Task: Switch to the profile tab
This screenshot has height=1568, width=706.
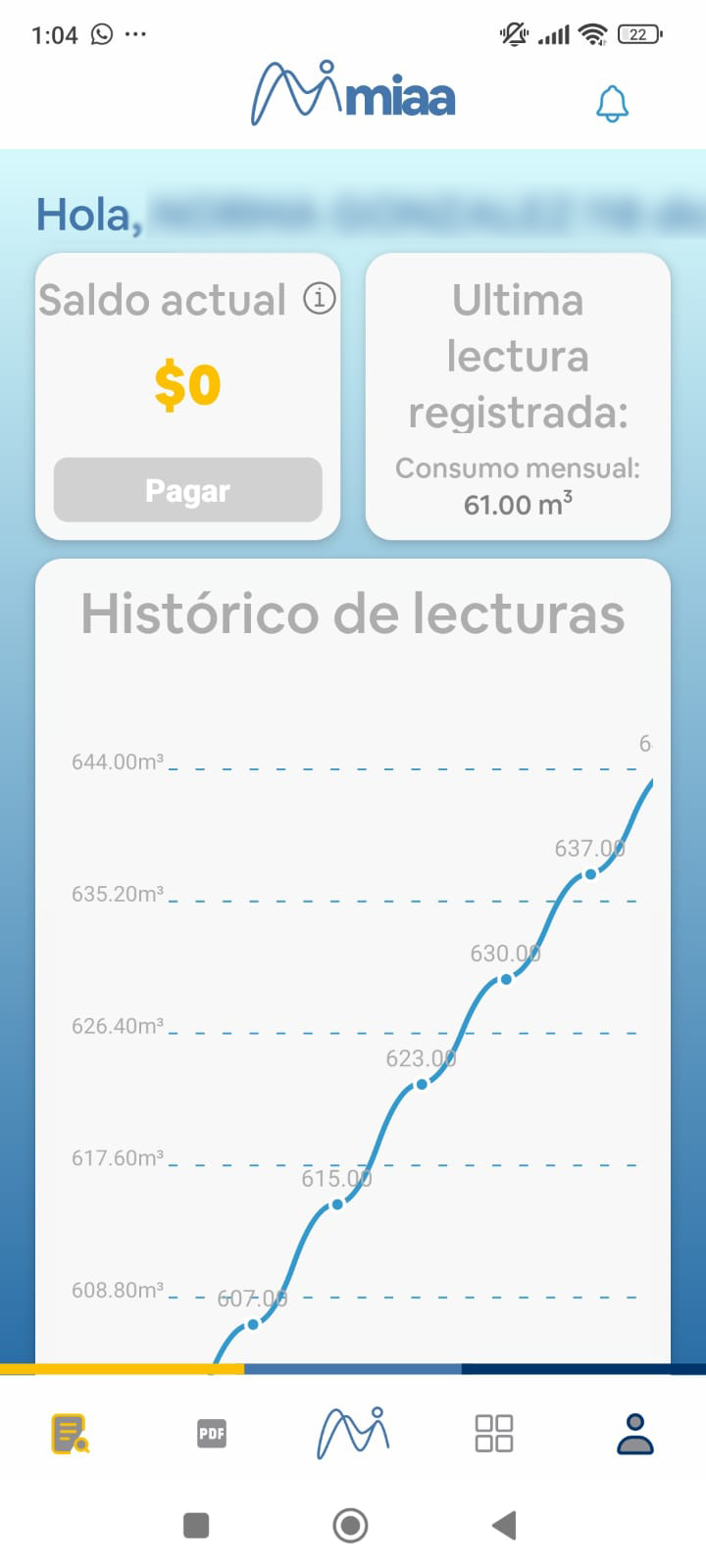Action: point(635,1434)
